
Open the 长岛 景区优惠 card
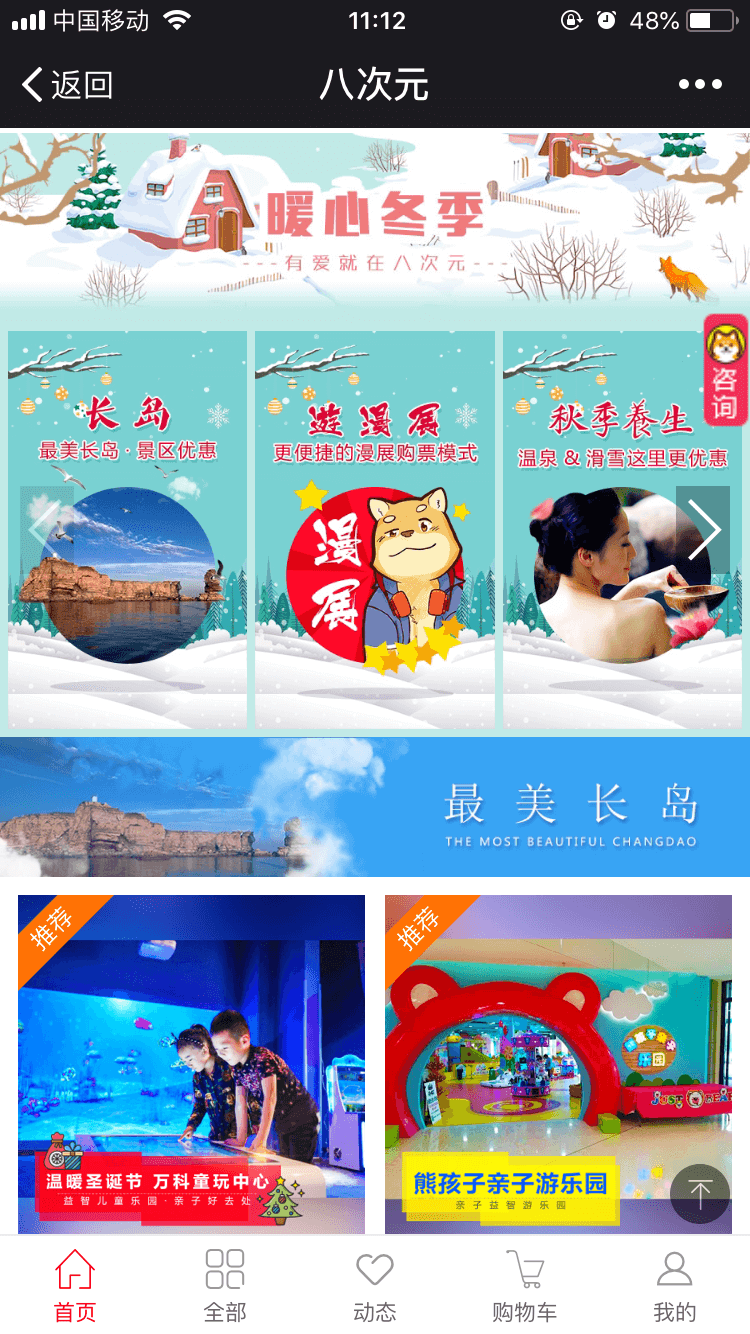(x=127, y=530)
